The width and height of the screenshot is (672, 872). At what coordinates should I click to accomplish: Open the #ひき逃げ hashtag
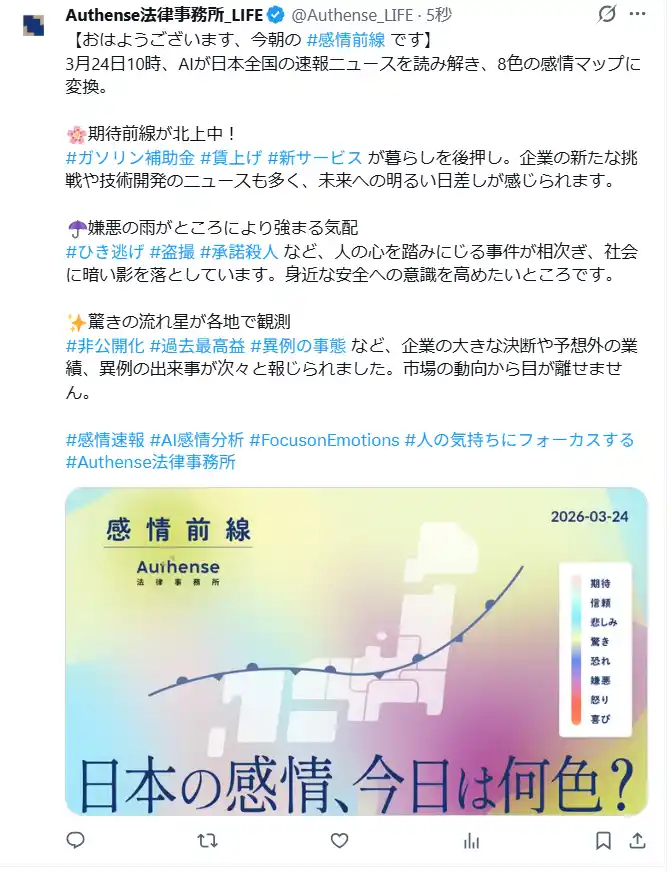[x=106, y=252]
